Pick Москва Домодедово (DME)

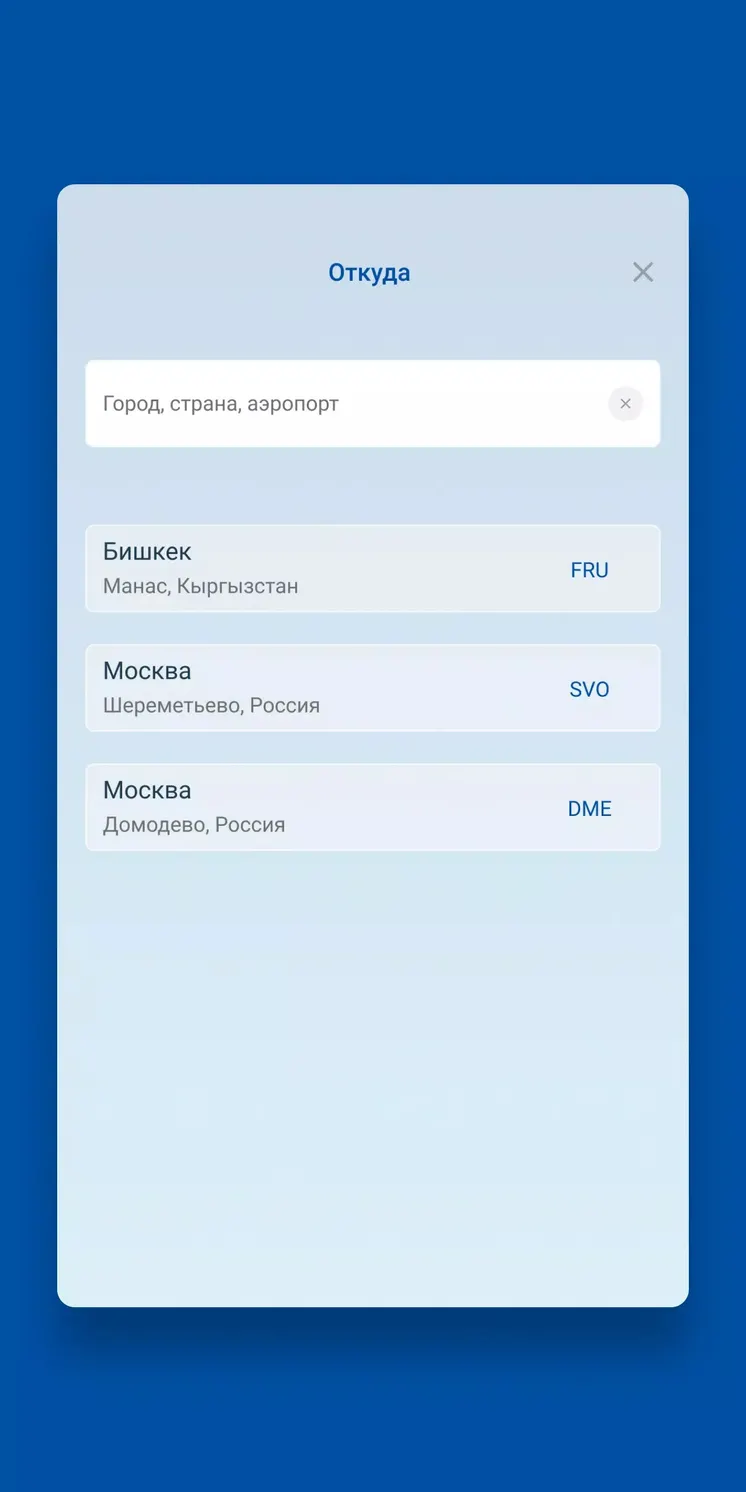coord(372,807)
